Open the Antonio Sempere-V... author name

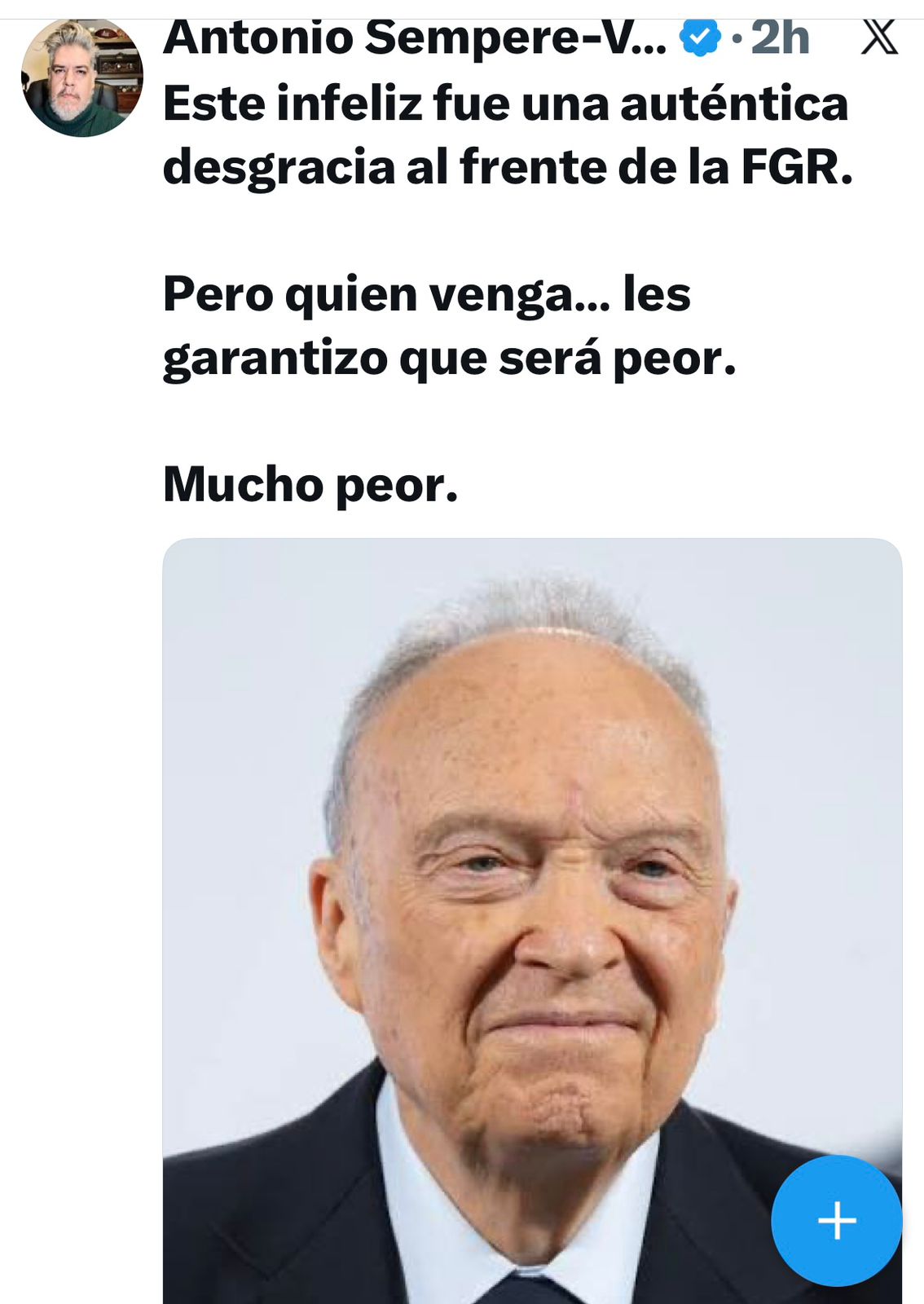pyautogui.click(x=414, y=39)
